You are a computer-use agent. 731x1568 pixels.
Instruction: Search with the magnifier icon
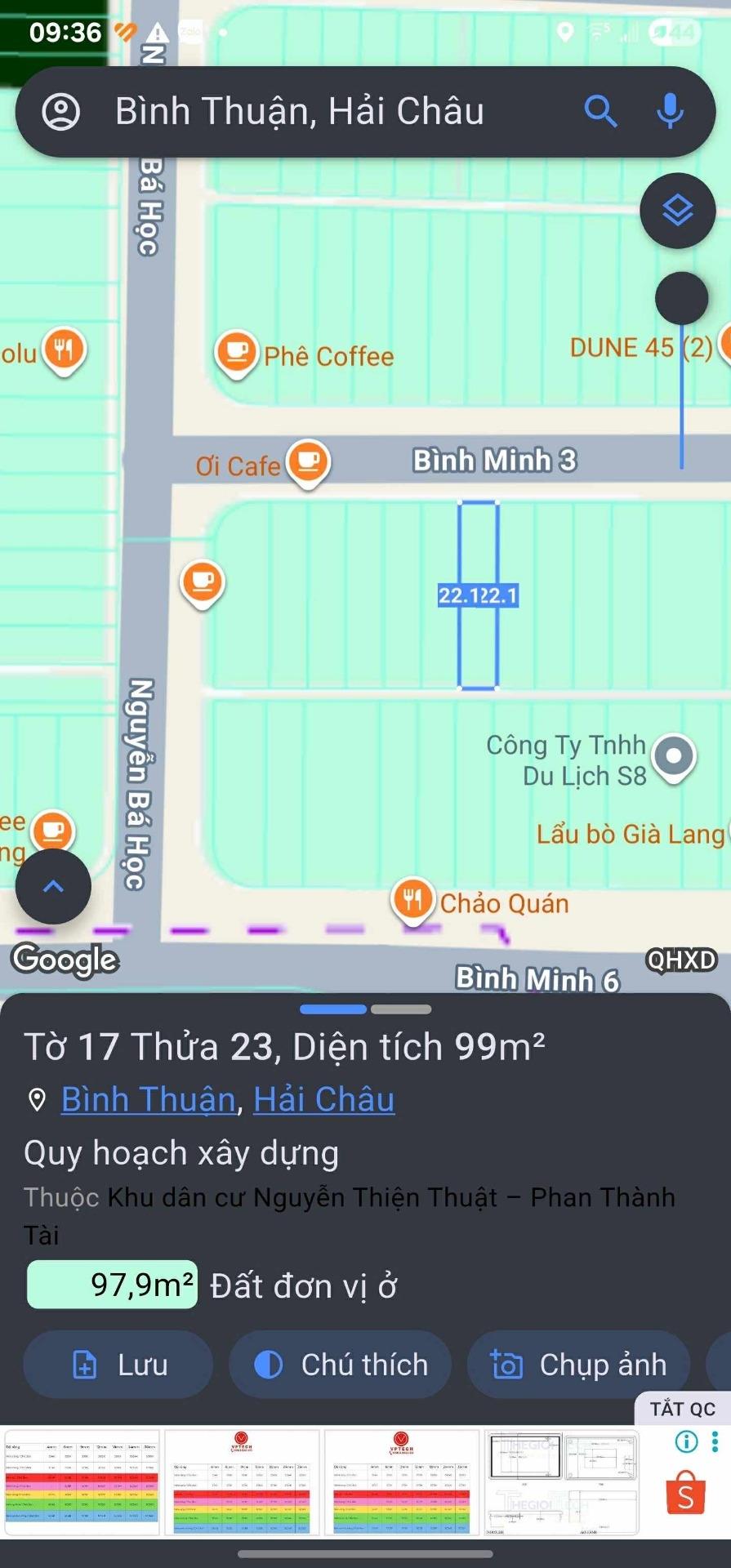(x=600, y=112)
